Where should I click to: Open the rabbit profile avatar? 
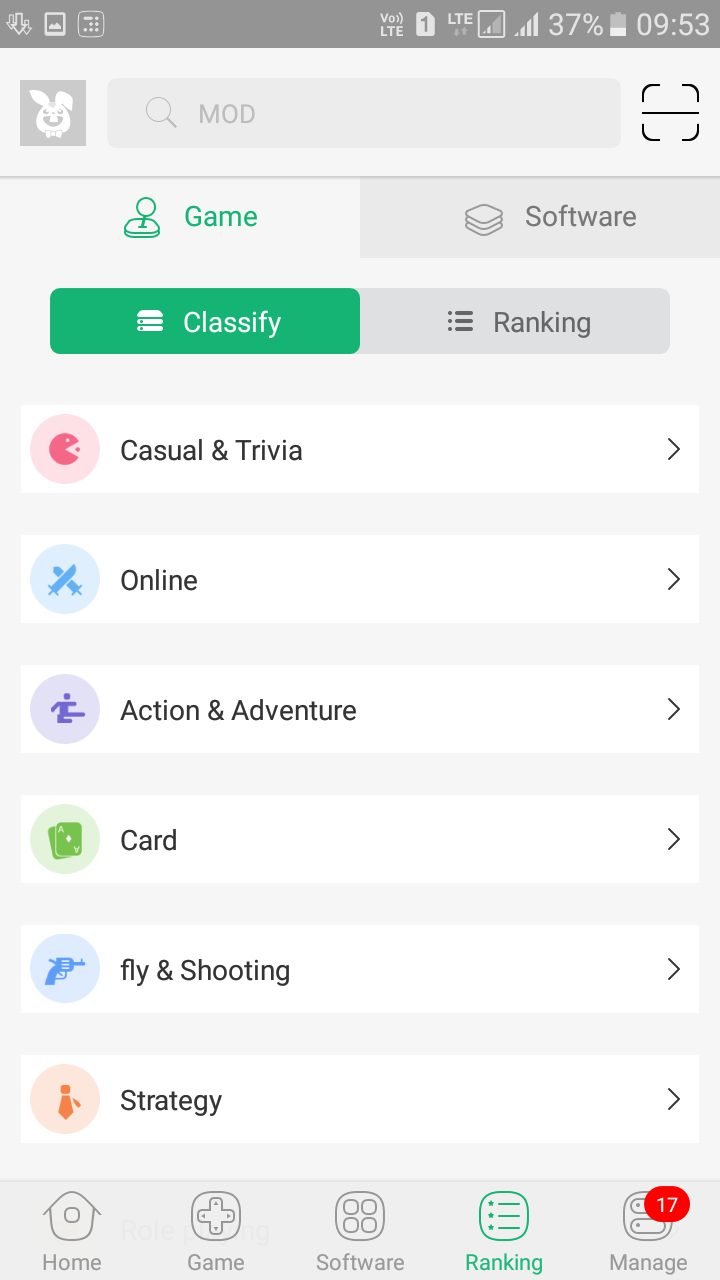pos(53,113)
